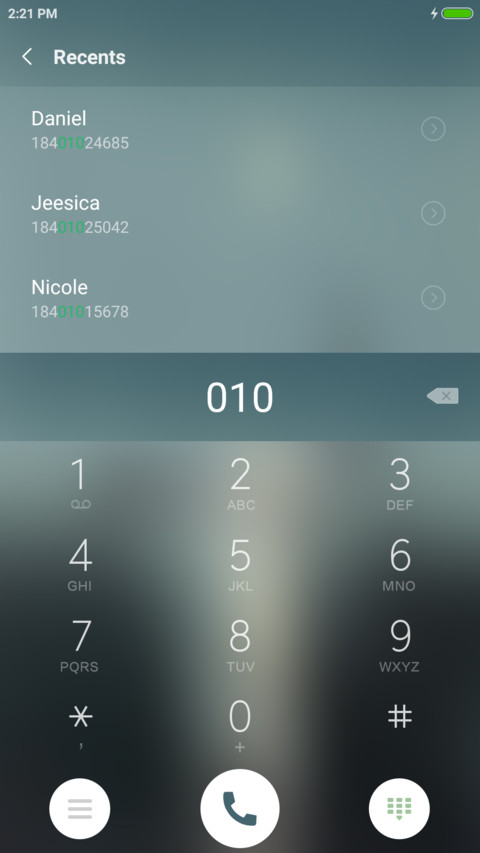Tap the 2 ABC key

240,483
